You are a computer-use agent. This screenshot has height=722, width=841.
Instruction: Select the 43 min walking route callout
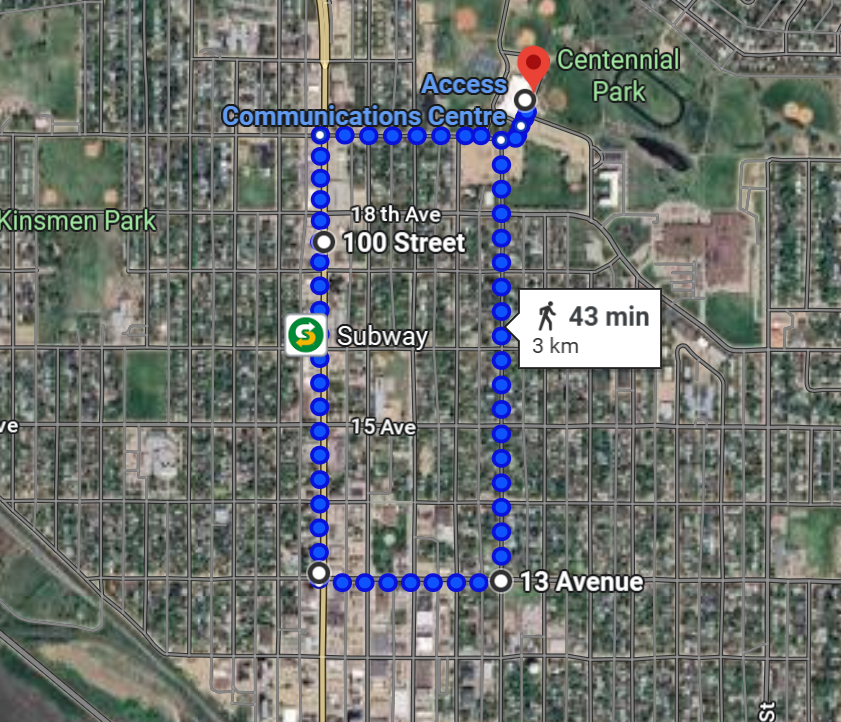click(x=591, y=328)
